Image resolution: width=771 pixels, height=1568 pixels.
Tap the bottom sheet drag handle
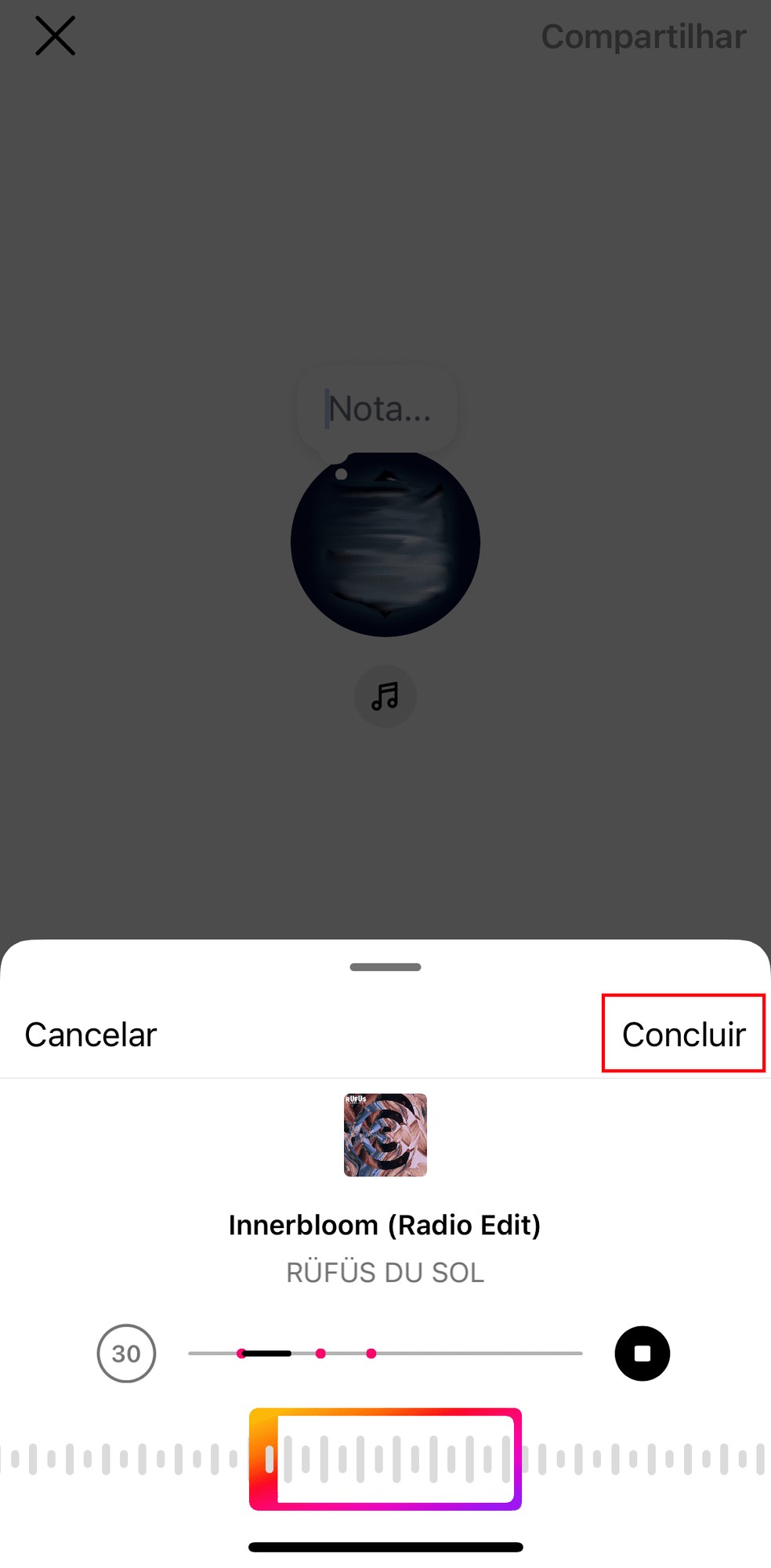pos(385,967)
